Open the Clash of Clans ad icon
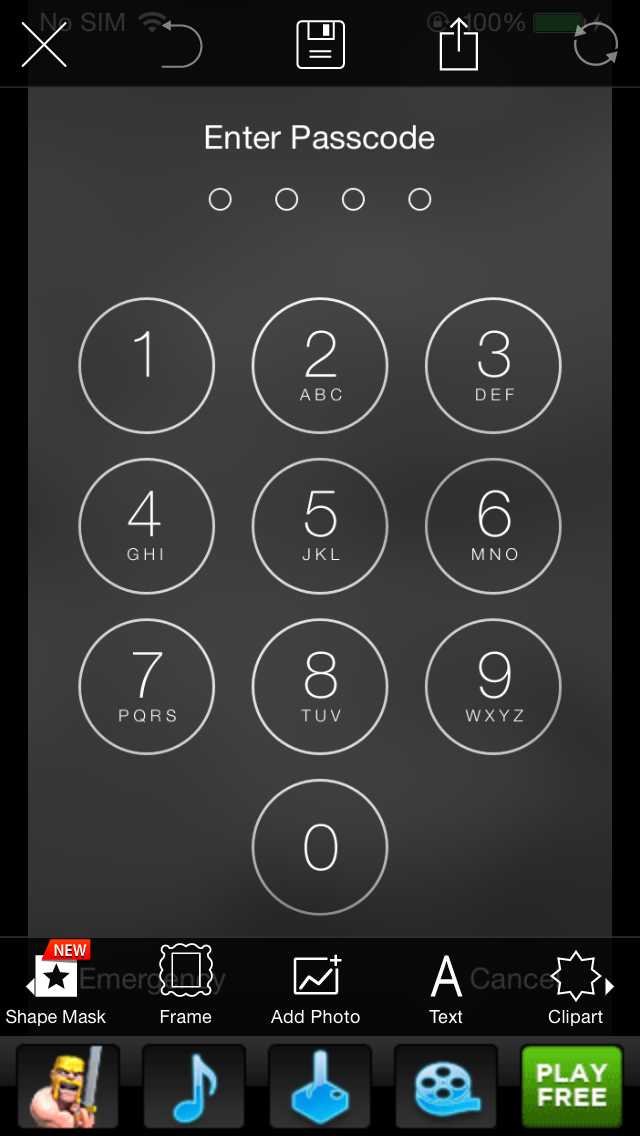Screen dimensions: 640x1136 point(68,1087)
